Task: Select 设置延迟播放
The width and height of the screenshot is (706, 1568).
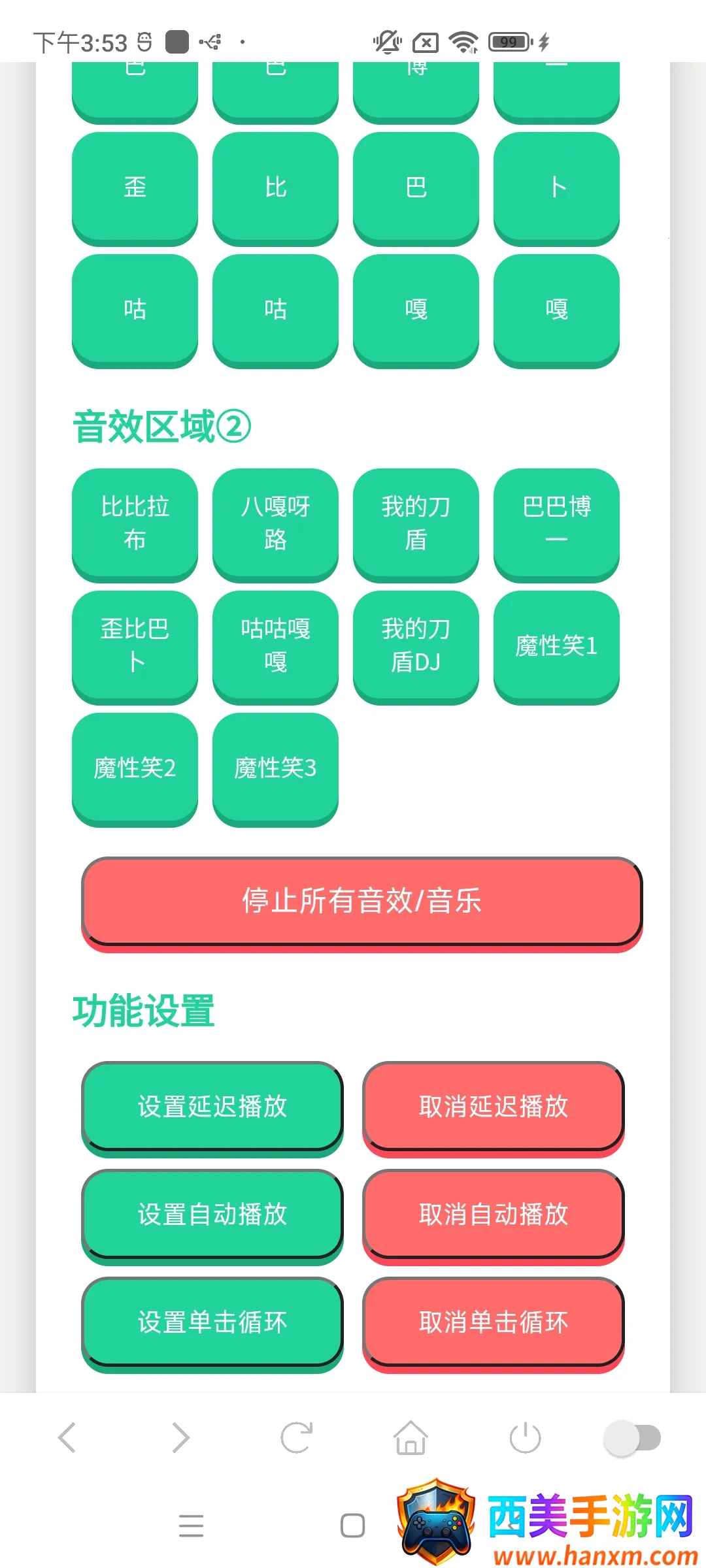Action: [212, 1106]
